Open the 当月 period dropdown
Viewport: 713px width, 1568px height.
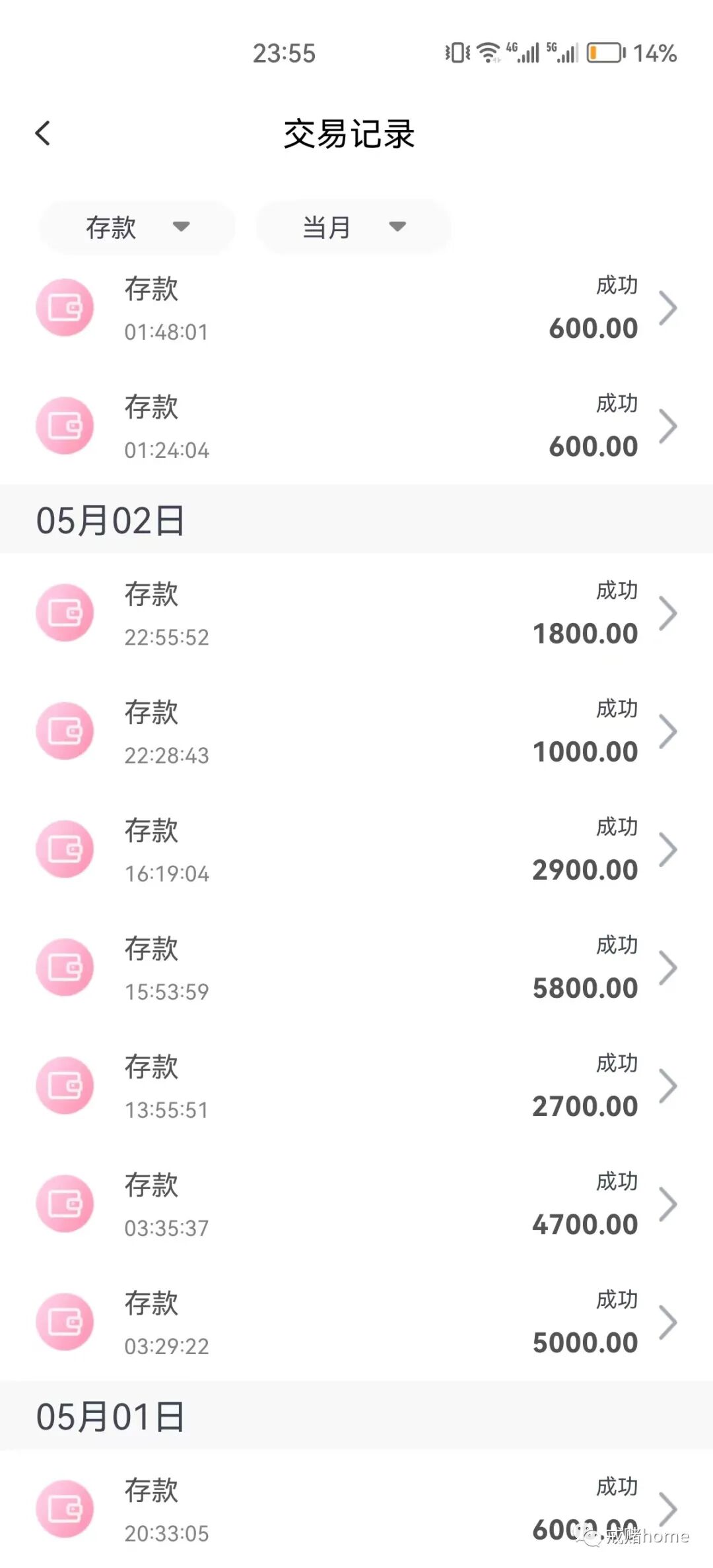pos(353,227)
